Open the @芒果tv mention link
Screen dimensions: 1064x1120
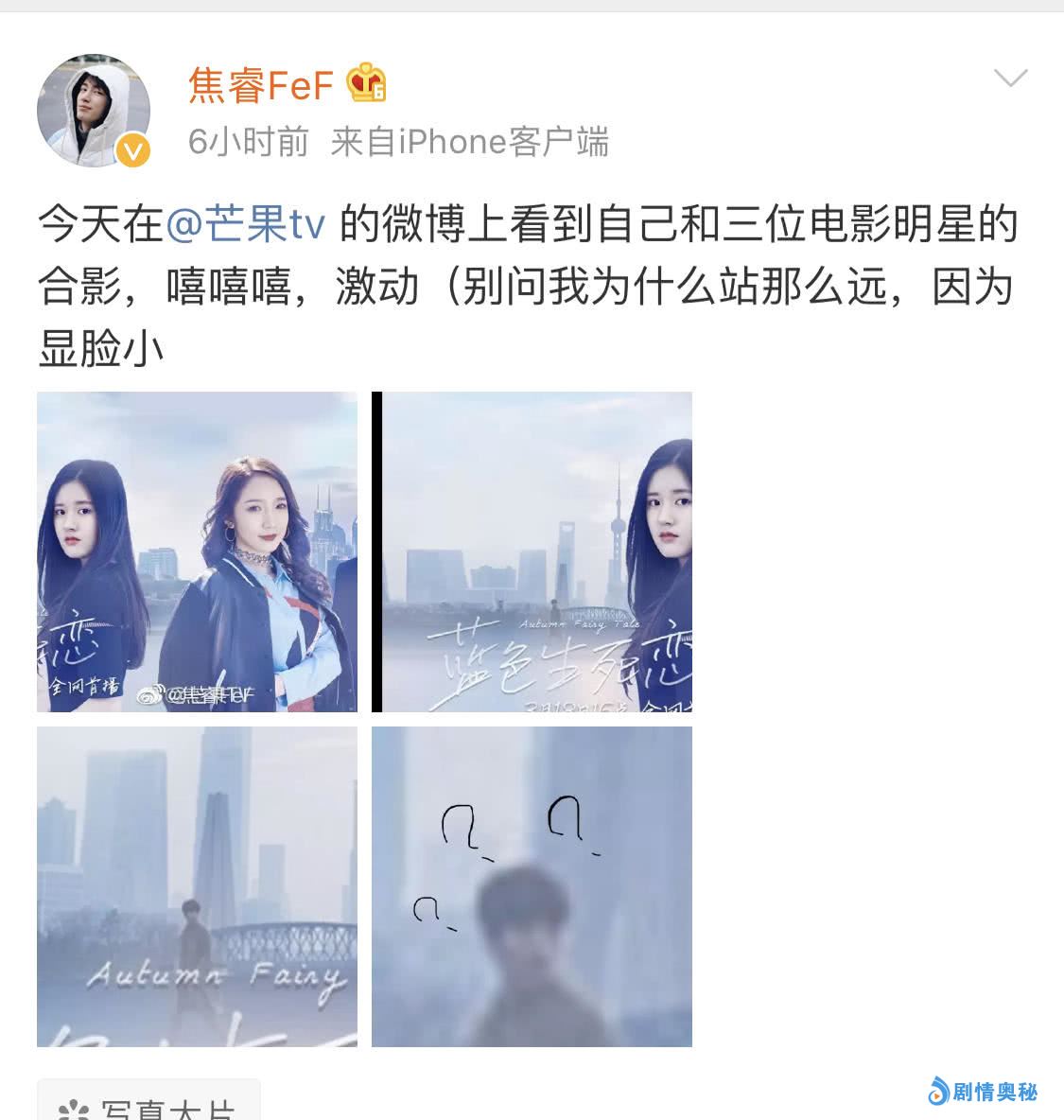pyautogui.click(x=246, y=226)
